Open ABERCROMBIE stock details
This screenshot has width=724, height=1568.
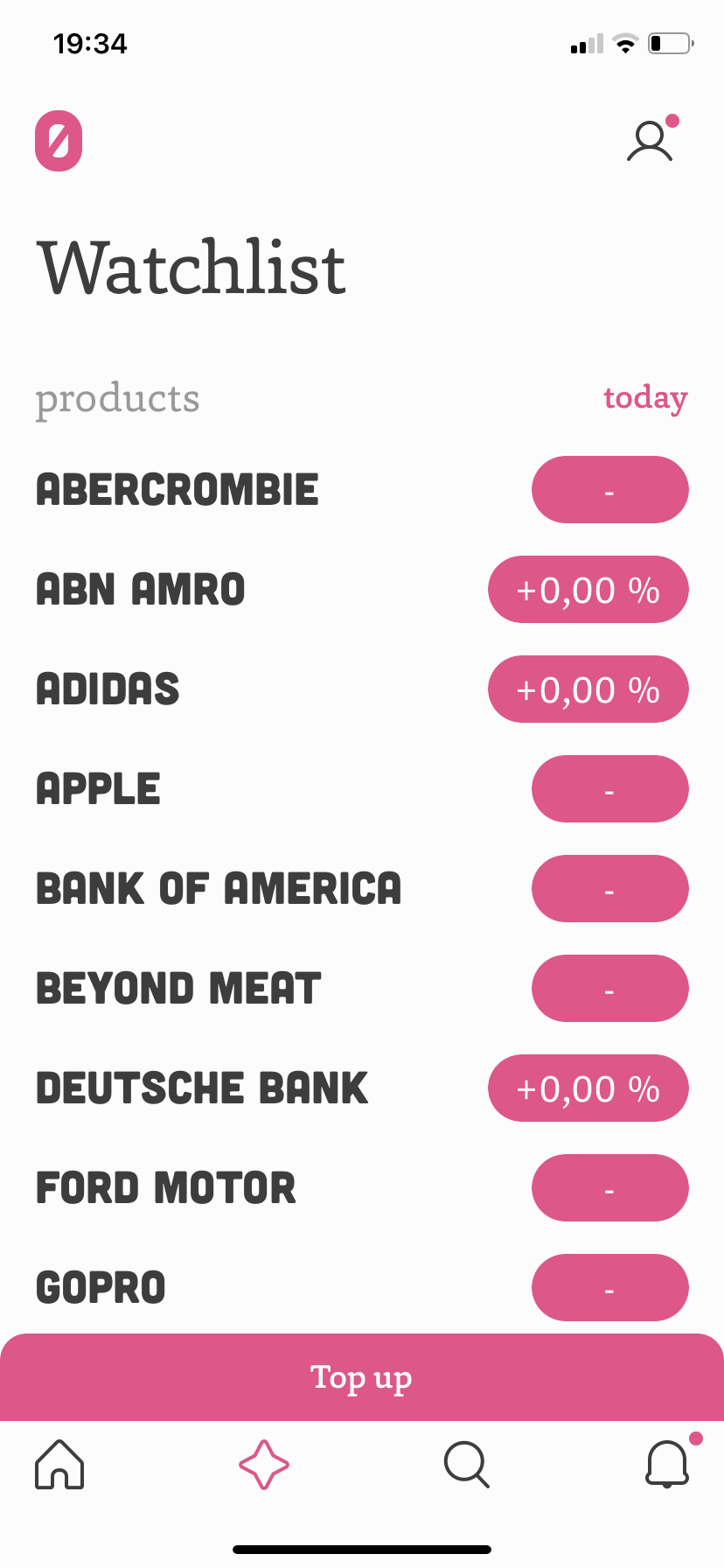click(177, 489)
